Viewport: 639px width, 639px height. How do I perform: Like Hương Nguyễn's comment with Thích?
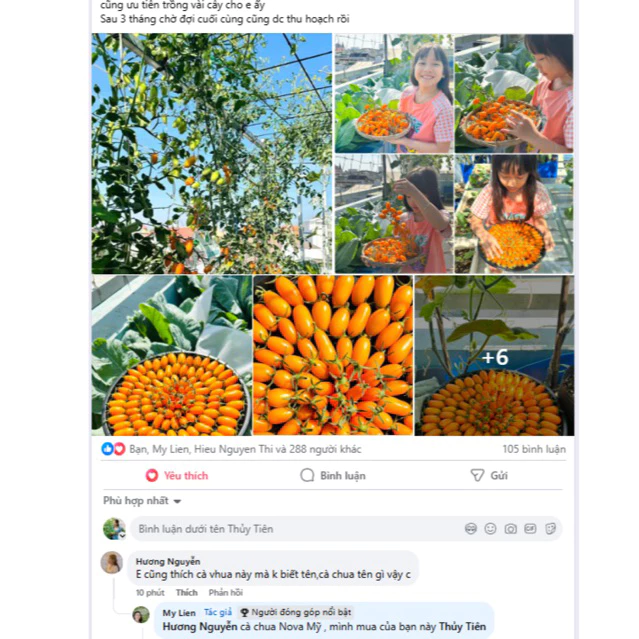[187, 592]
